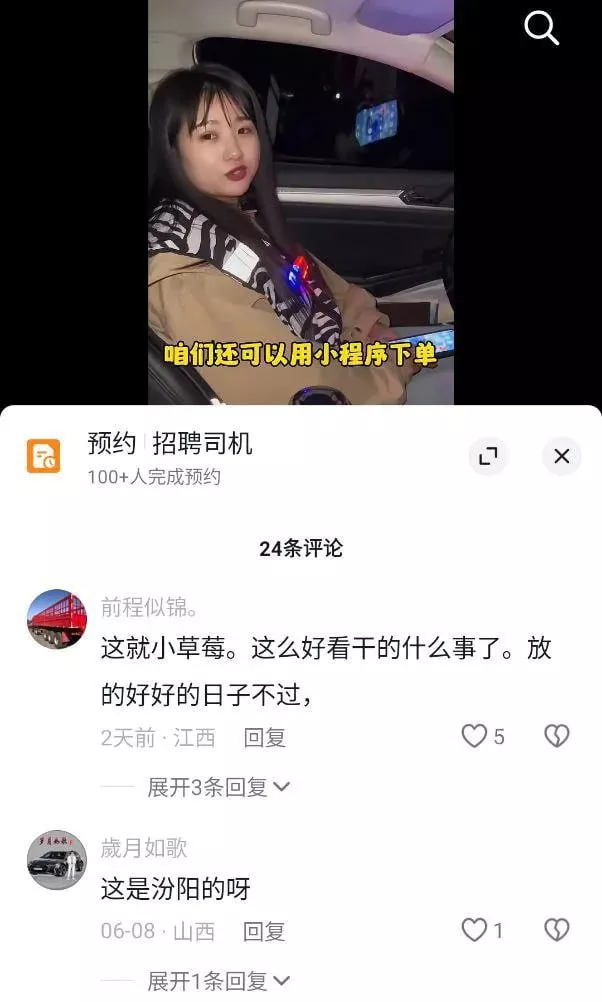Expand the comments panel to full screen
This screenshot has height=1002, width=602.
488,456
